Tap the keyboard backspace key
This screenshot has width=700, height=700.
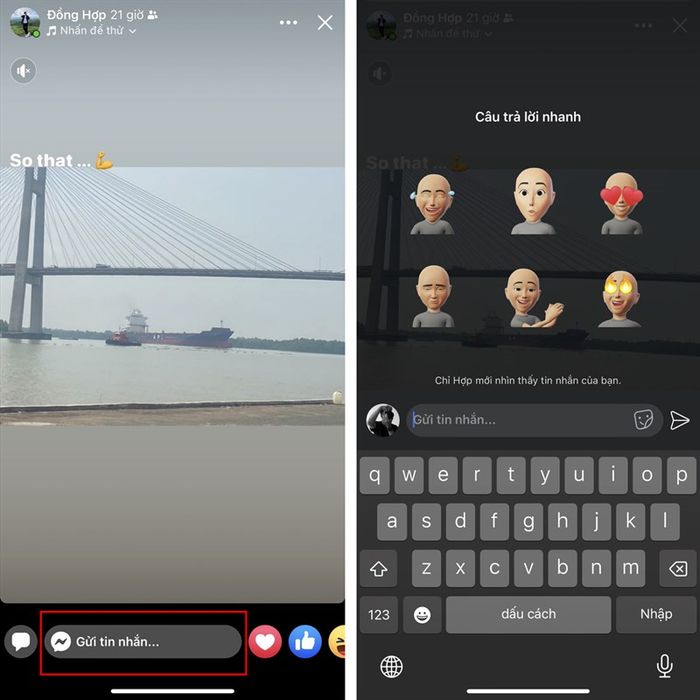pos(677,568)
